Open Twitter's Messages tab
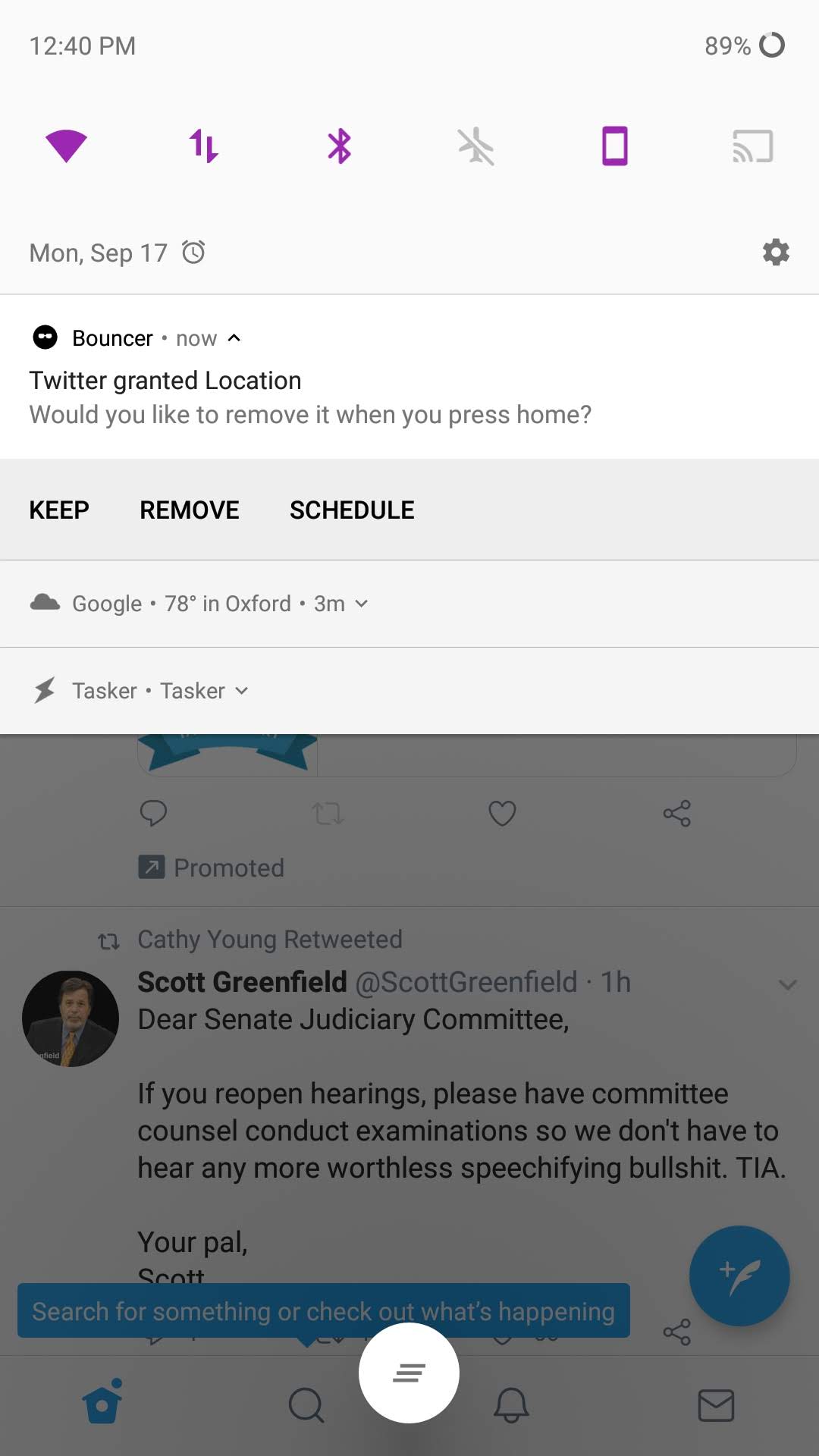 [x=716, y=1404]
